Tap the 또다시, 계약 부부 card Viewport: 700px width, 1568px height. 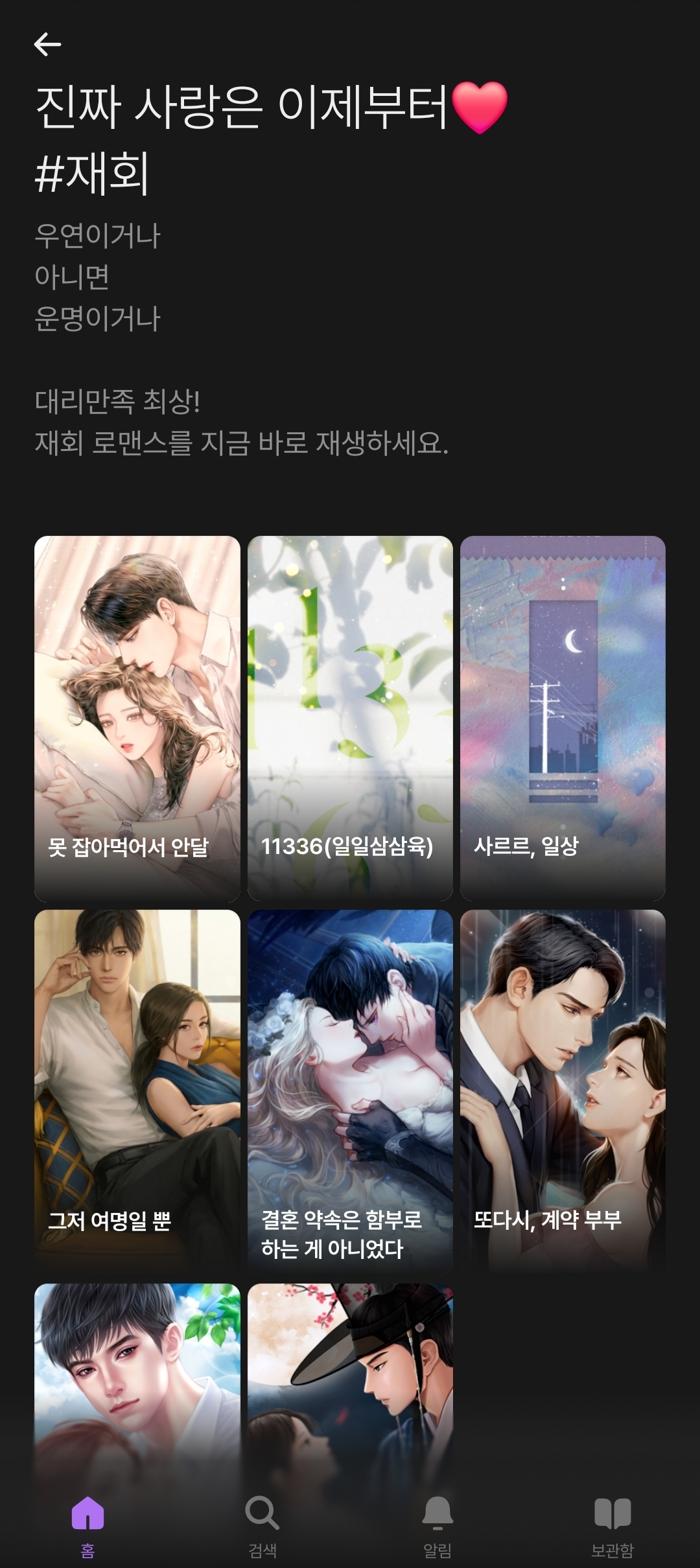563,1092
